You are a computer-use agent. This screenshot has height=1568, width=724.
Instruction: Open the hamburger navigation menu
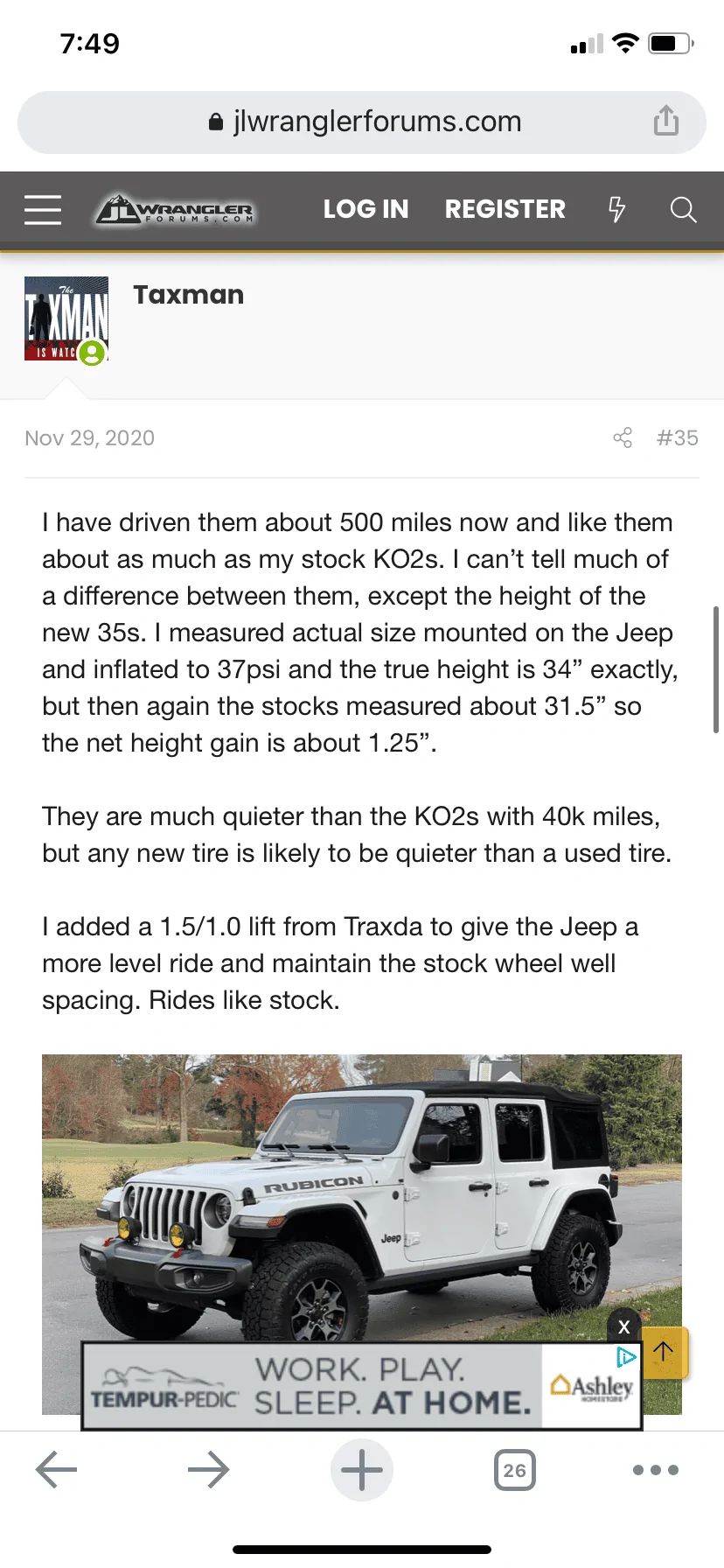pos(43,210)
